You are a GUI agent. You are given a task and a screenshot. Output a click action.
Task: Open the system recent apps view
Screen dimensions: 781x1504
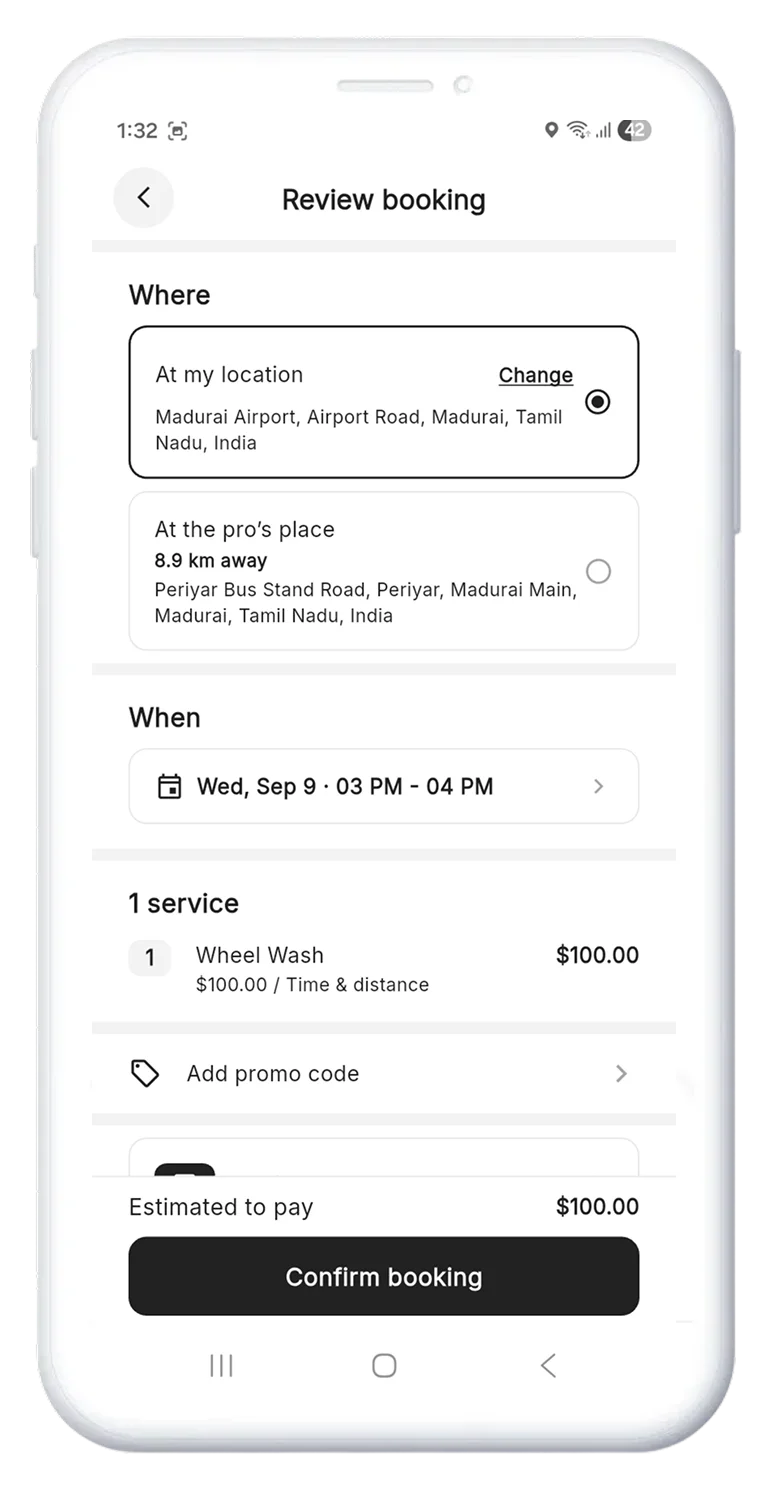[221, 1365]
